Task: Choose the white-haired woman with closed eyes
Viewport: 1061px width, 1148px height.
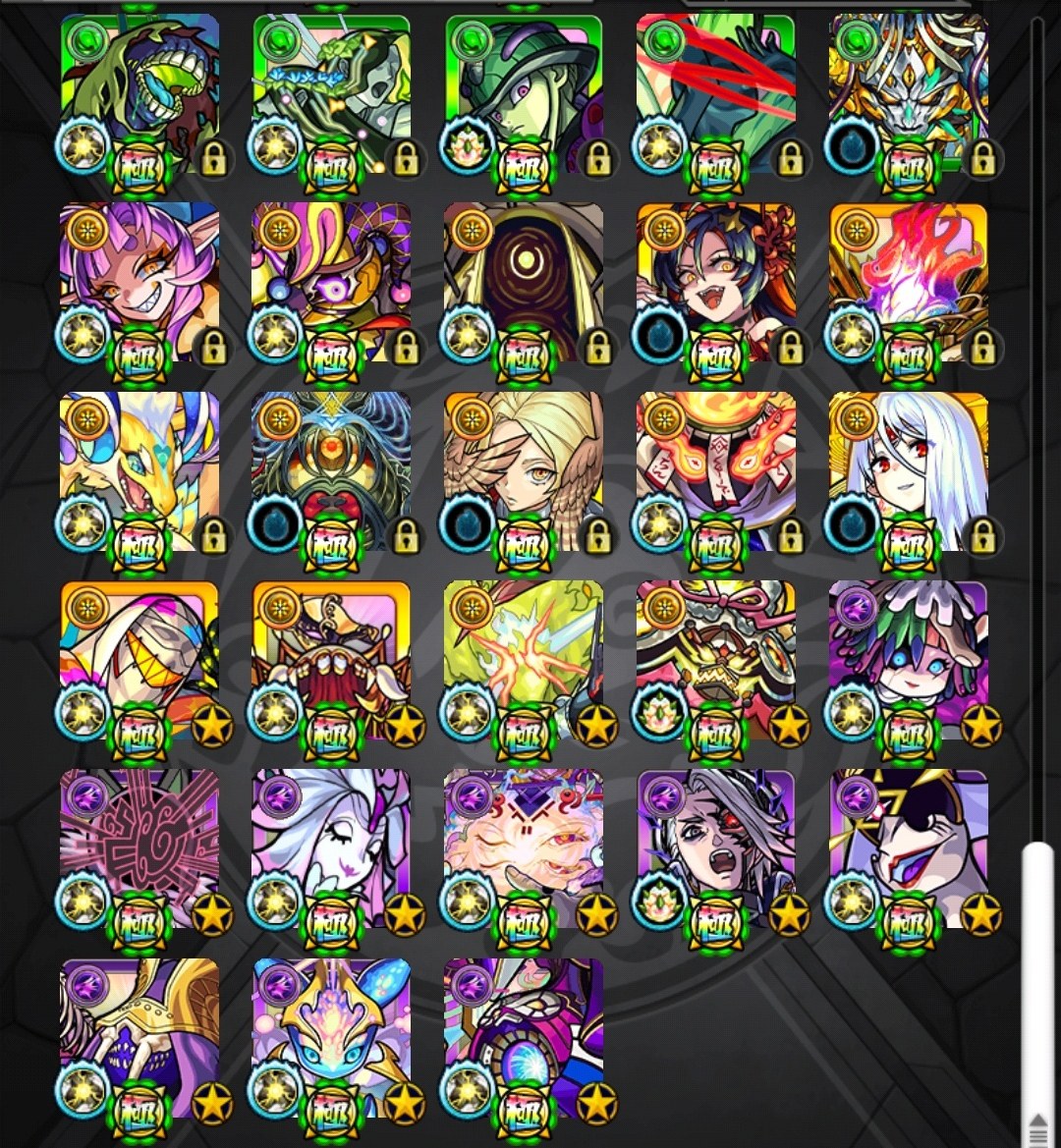Action: (x=331, y=848)
